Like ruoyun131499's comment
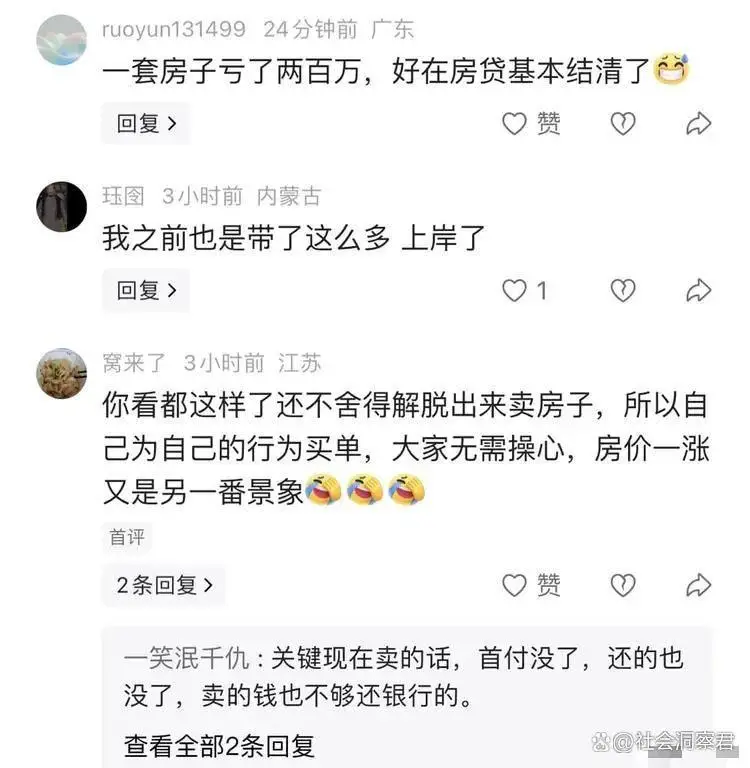The width and height of the screenshot is (750, 768). coord(530,124)
